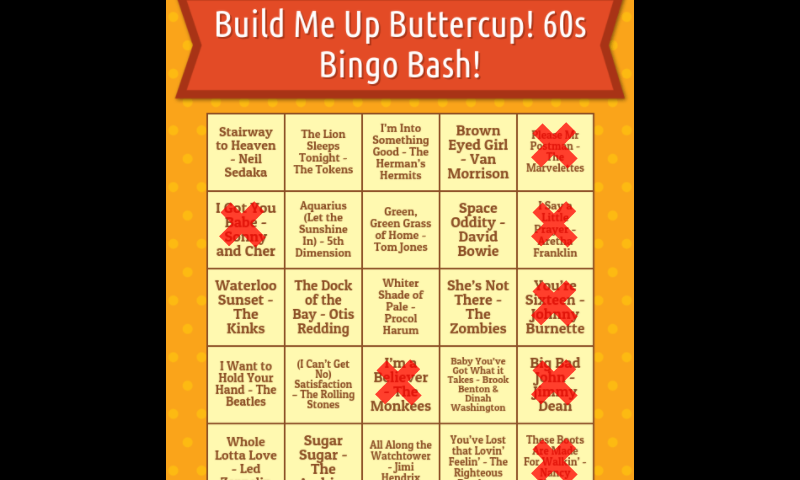Mark I Want to Hold Your Hand square
The width and height of the screenshot is (800, 480).
click(x=246, y=384)
